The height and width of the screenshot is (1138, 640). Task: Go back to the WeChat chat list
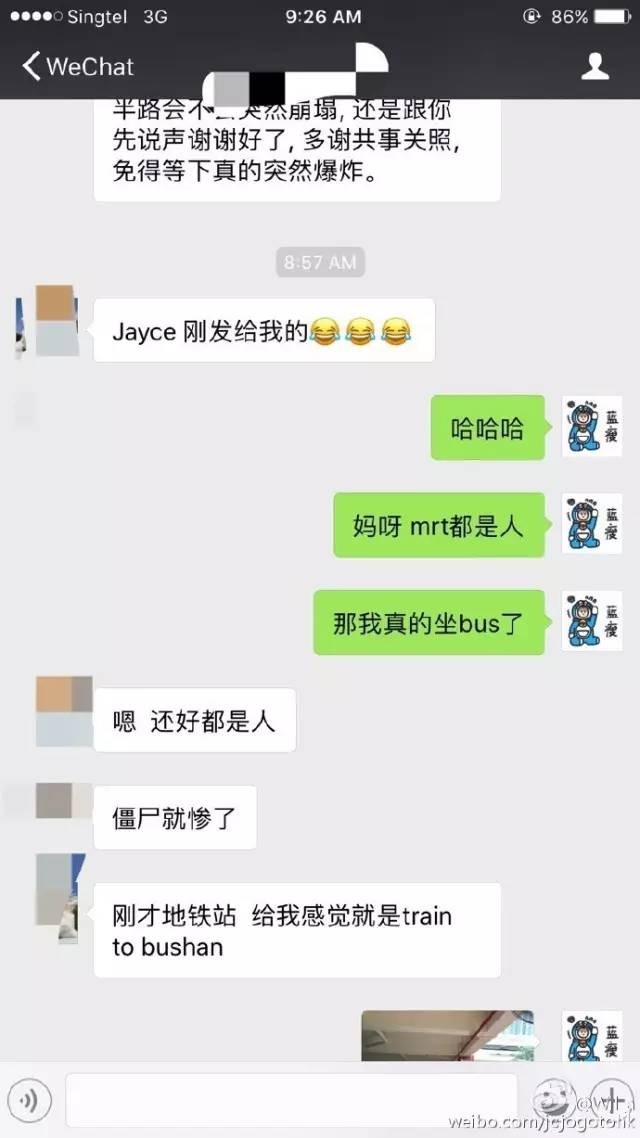[x=76, y=67]
